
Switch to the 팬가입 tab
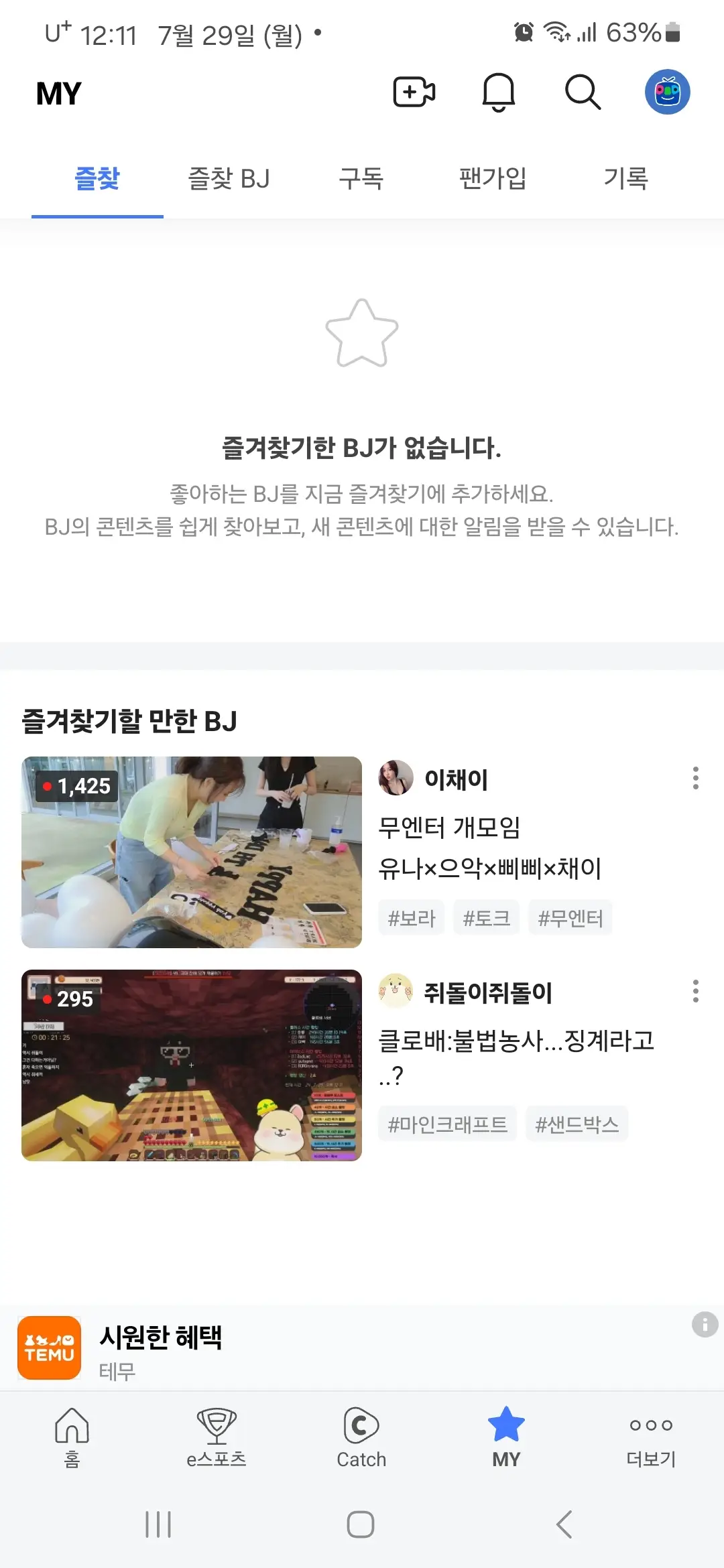tap(493, 179)
